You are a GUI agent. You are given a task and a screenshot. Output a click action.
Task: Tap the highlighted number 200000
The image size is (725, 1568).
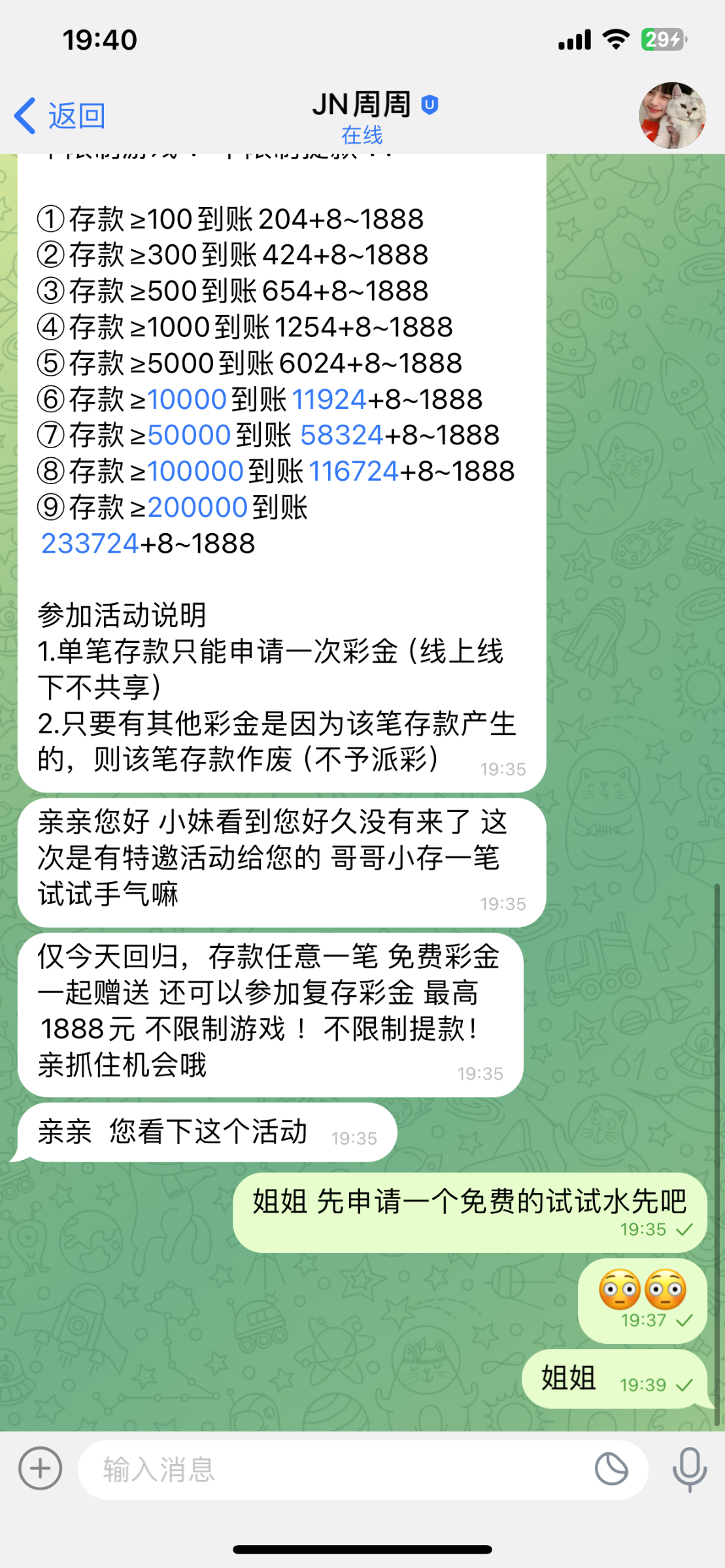pos(197,508)
